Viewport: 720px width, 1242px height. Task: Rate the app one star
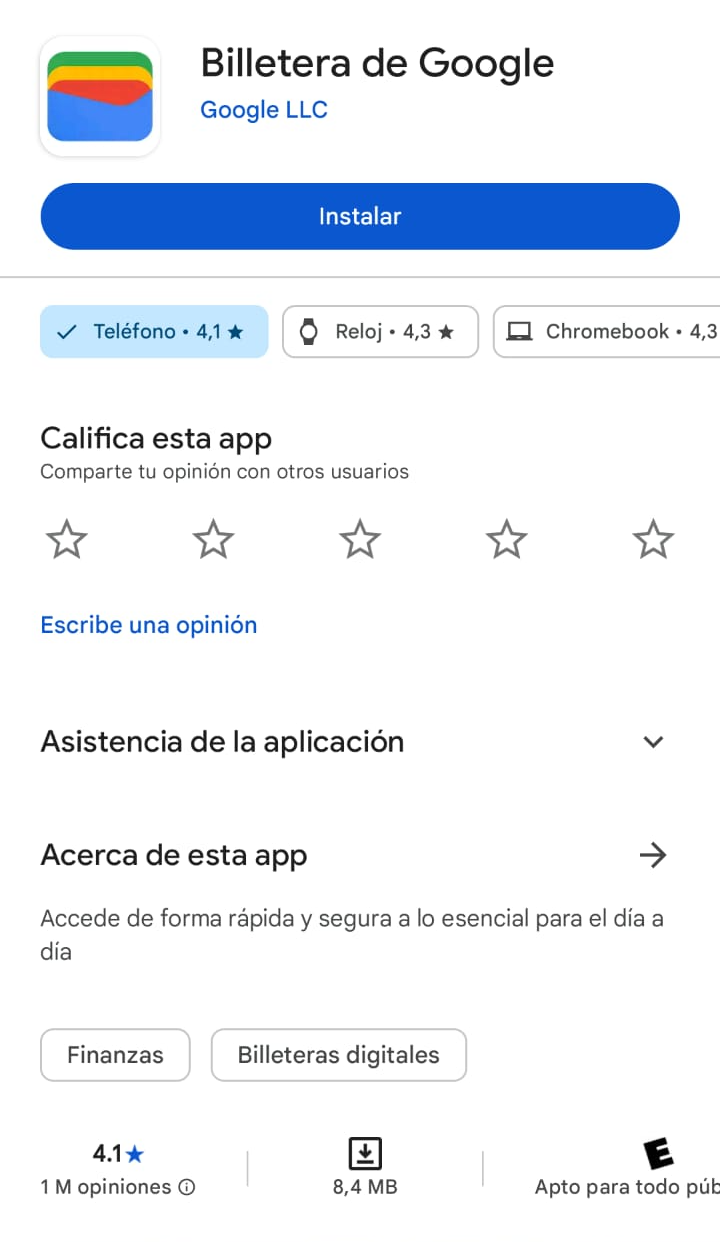(67, 540)
